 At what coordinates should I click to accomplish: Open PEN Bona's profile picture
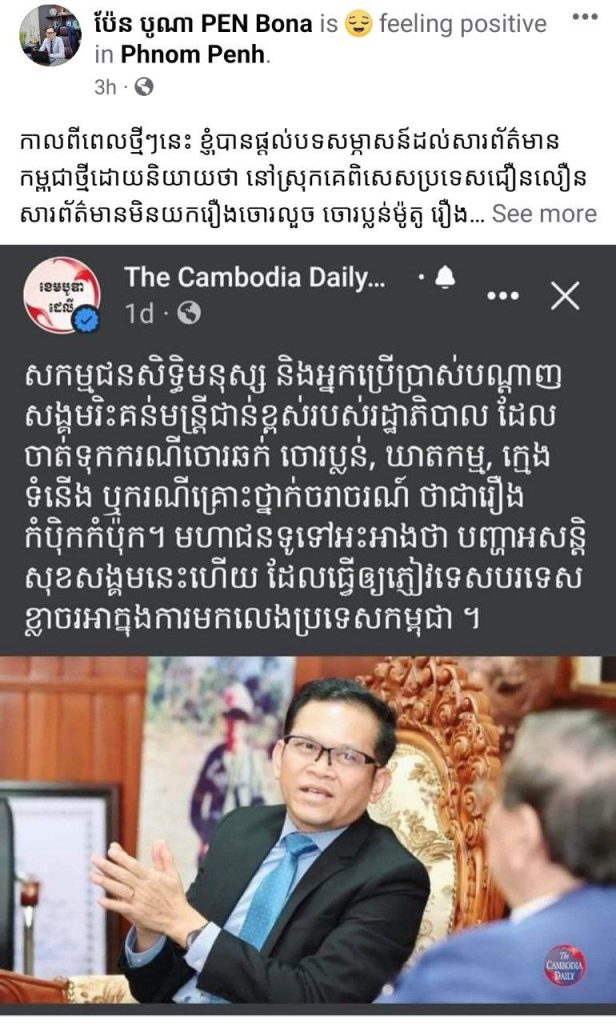pyautogui.click(x=51, y=35)
